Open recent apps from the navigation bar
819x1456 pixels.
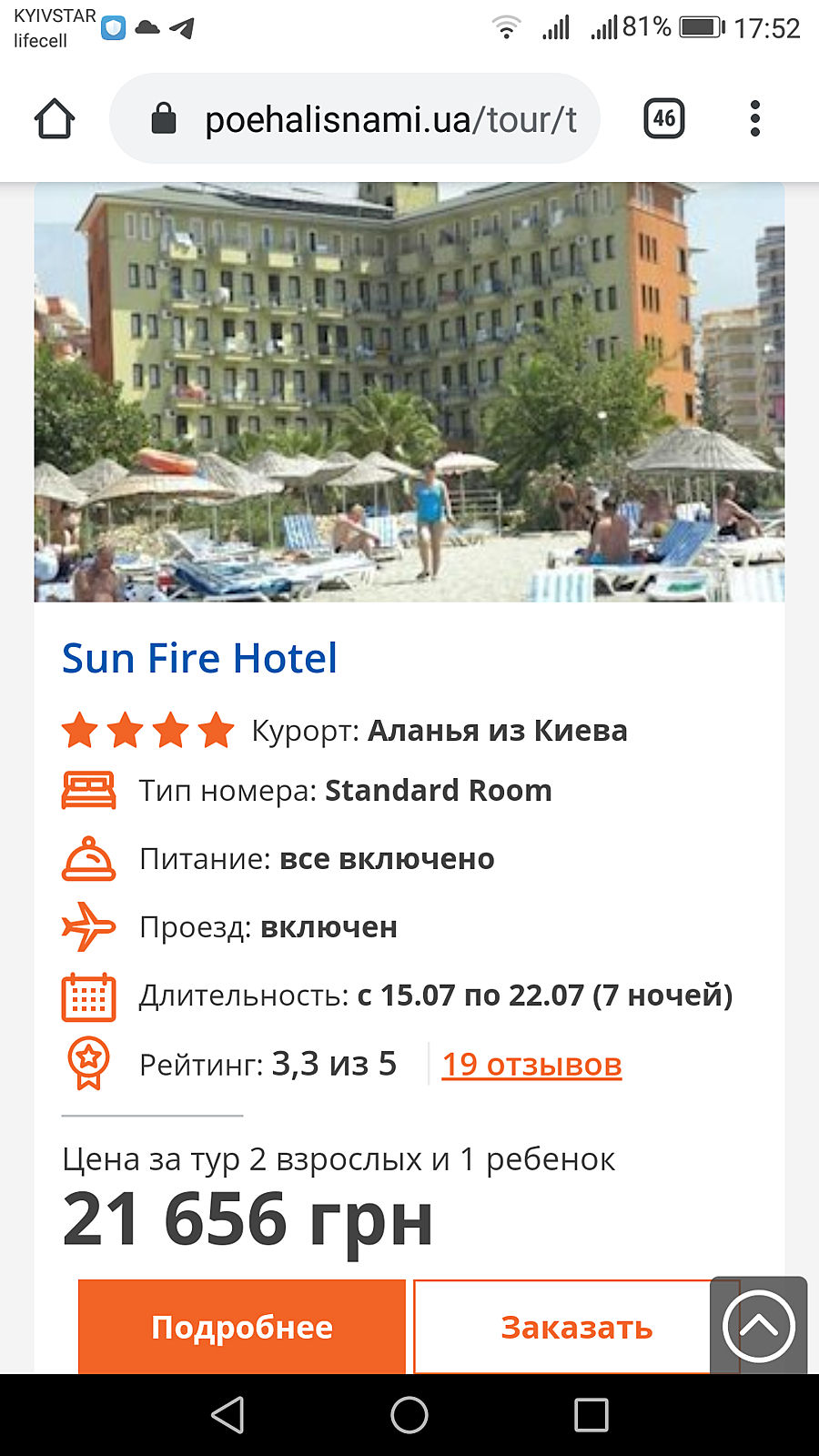[591, 1415]
